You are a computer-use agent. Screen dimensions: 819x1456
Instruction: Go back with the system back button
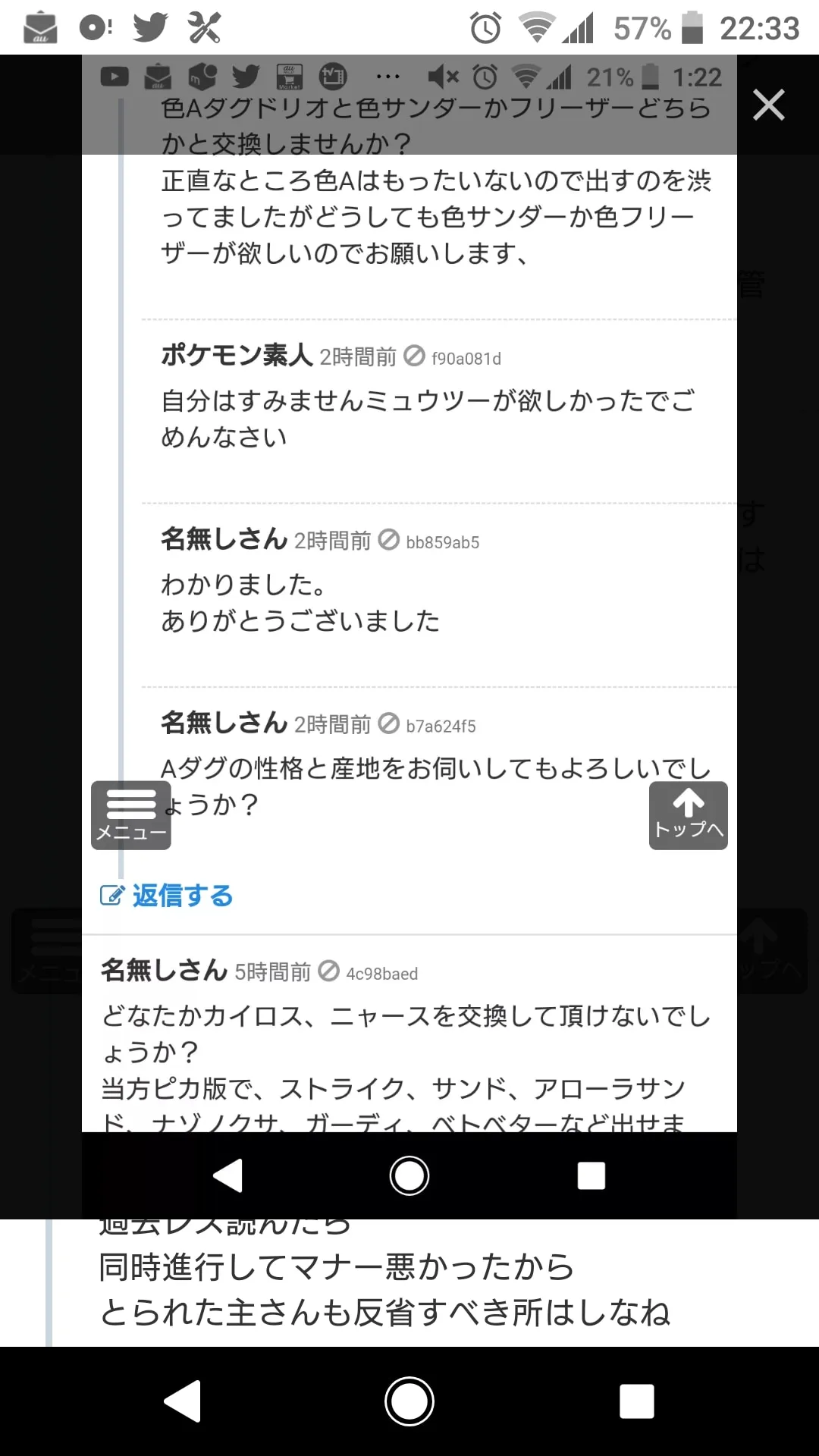tap(183, 1401)
